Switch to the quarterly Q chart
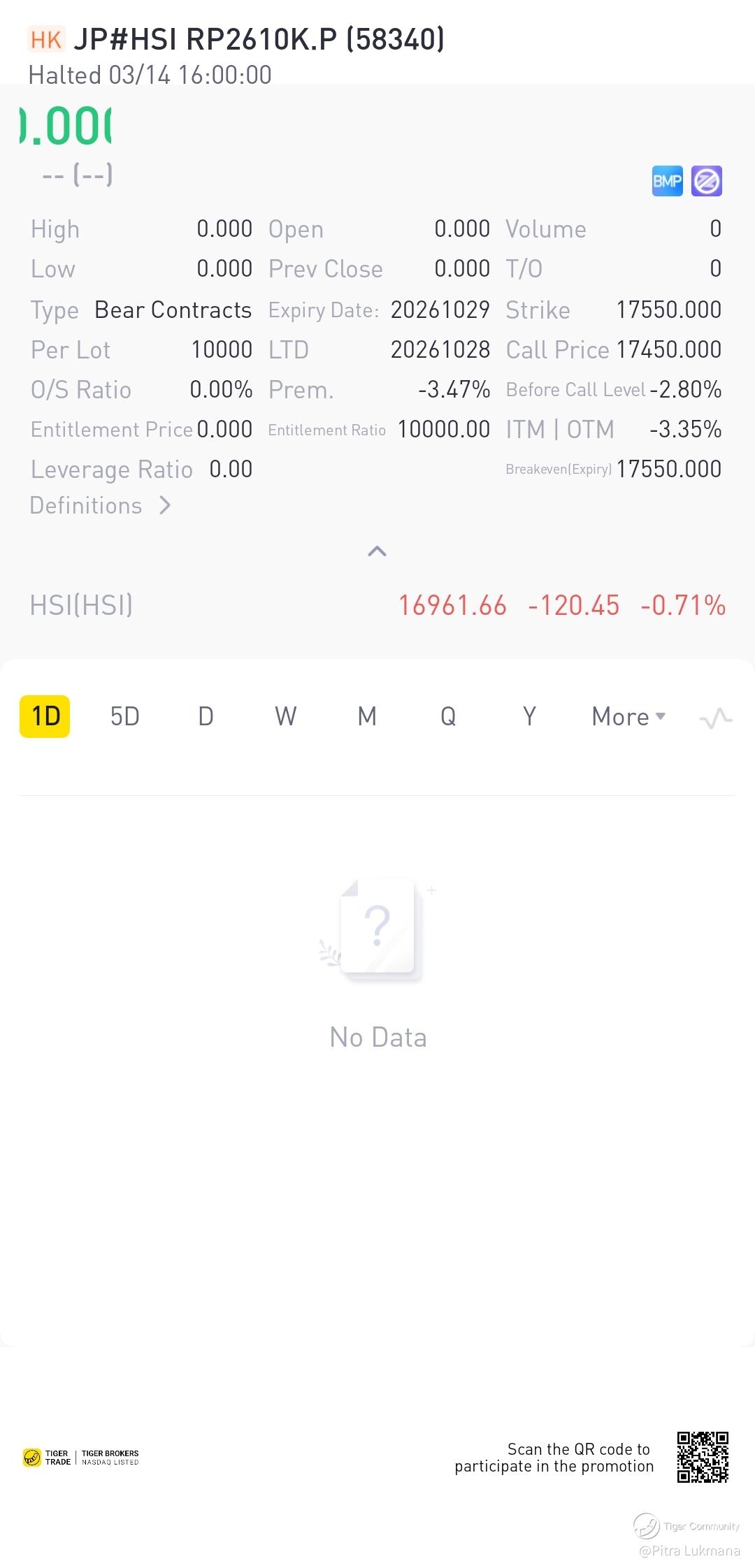 (448, 716)
